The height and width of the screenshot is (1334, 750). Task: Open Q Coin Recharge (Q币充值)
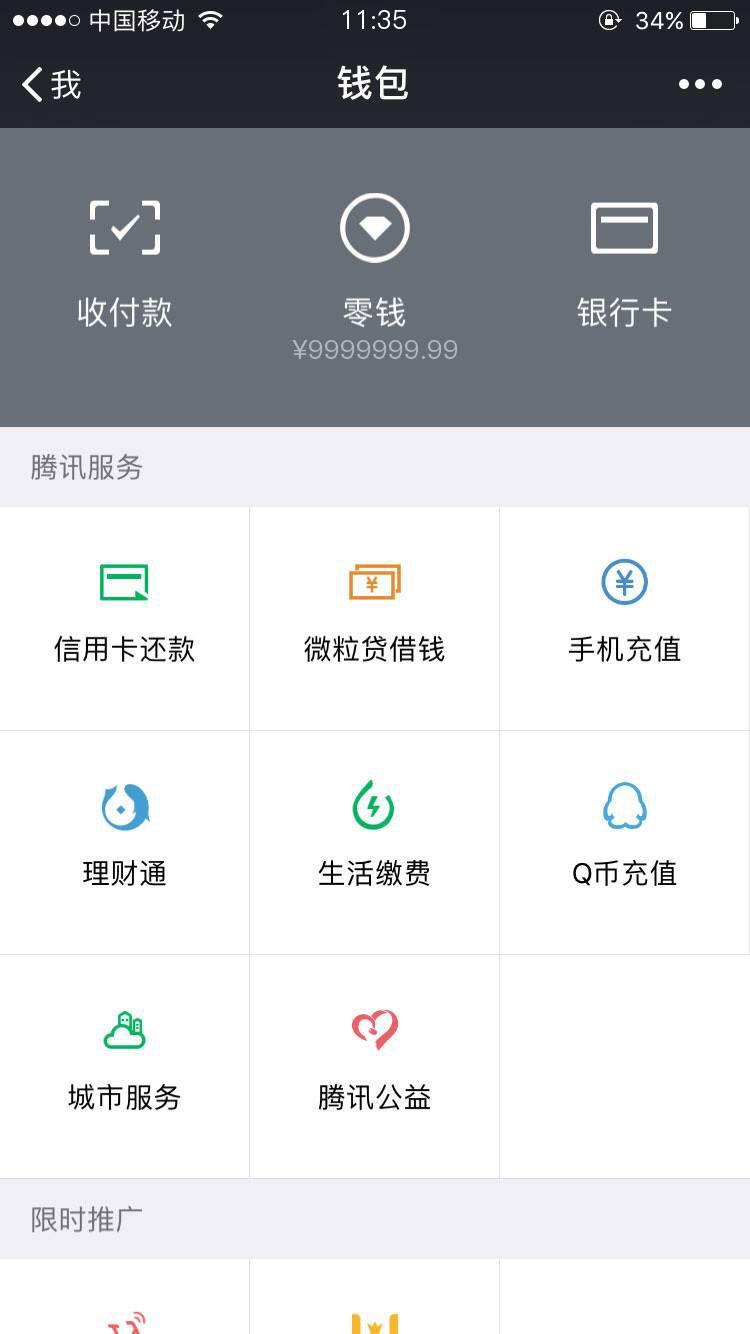coord(624,840)
